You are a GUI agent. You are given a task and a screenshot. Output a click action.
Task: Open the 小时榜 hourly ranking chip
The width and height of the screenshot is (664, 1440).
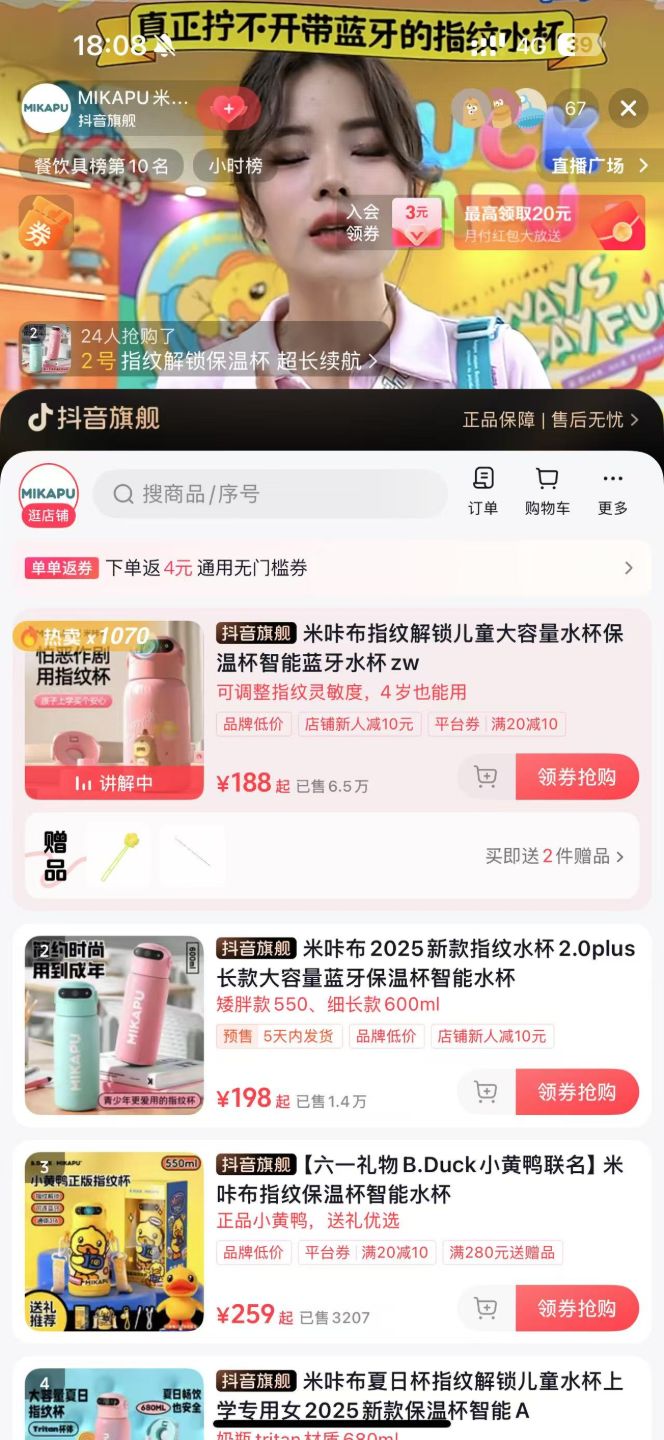pyautogui.click(x=235, y=166)
